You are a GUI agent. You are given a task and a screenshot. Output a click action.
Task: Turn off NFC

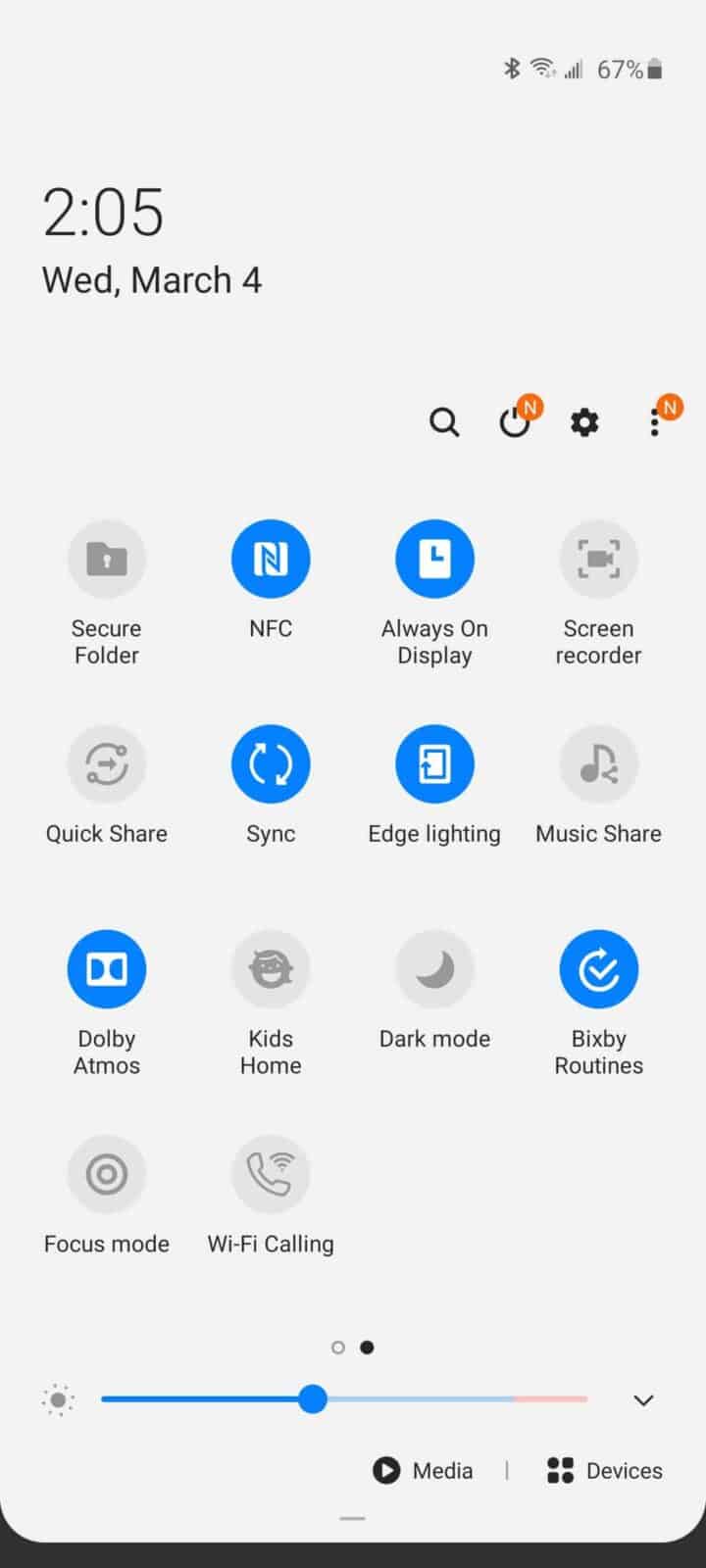coord(271,559)
